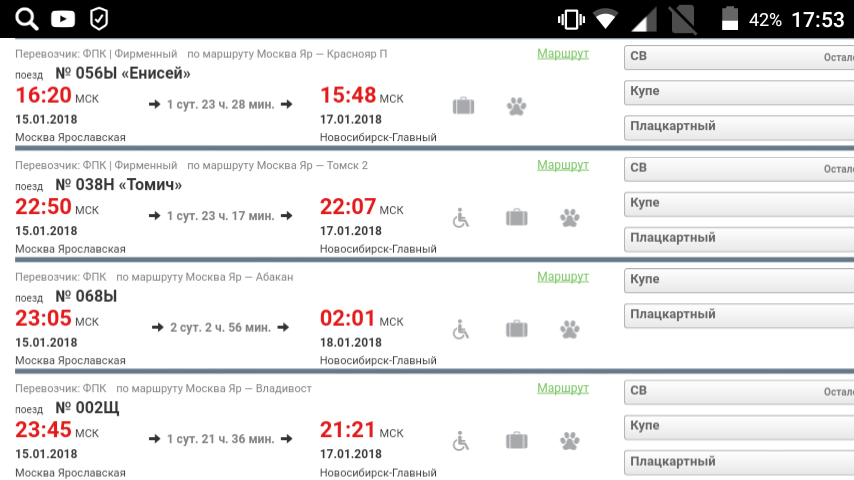Screen dimensions: 854x480
Task: Select СВ class on train 056Ы Енисей
Action: click(738, 57)
